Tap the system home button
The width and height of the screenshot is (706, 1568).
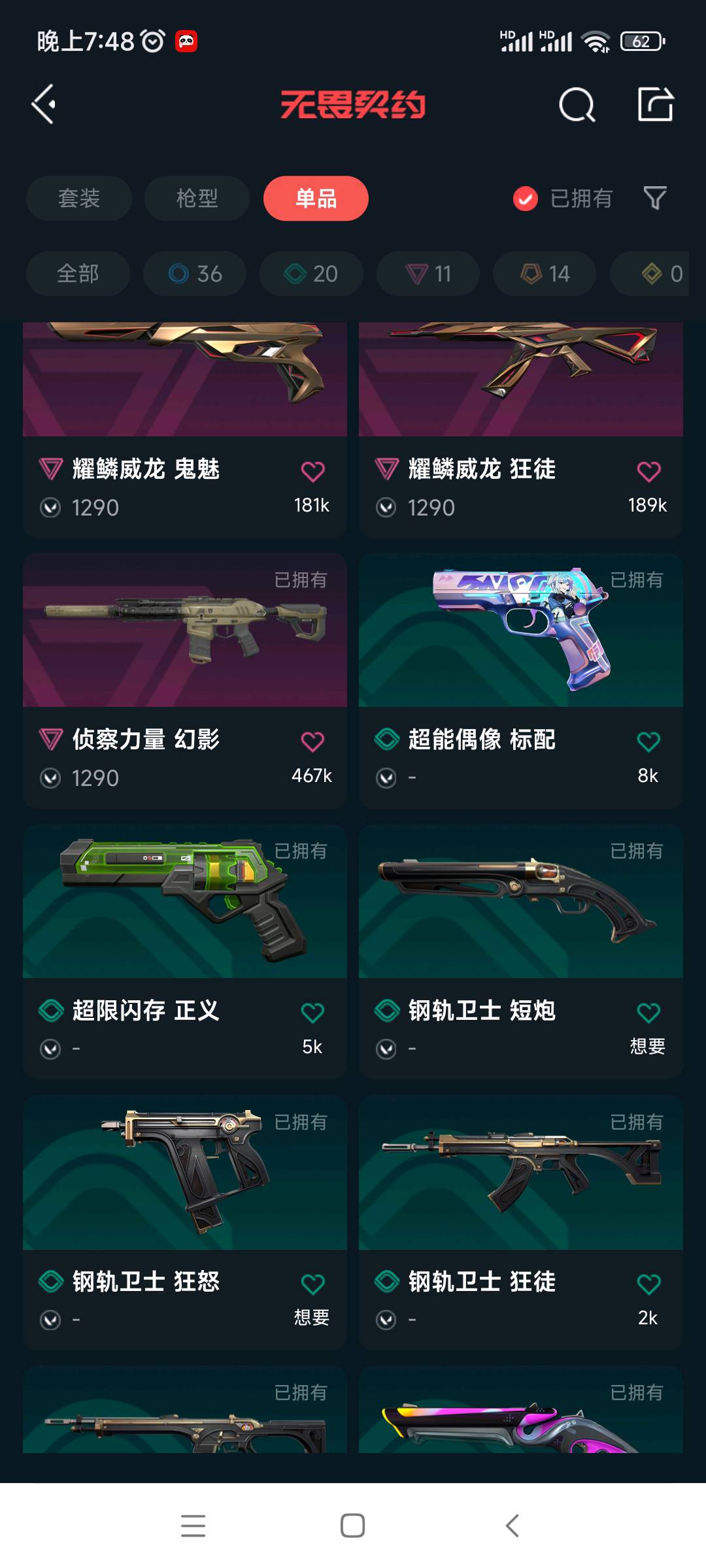353,1526
